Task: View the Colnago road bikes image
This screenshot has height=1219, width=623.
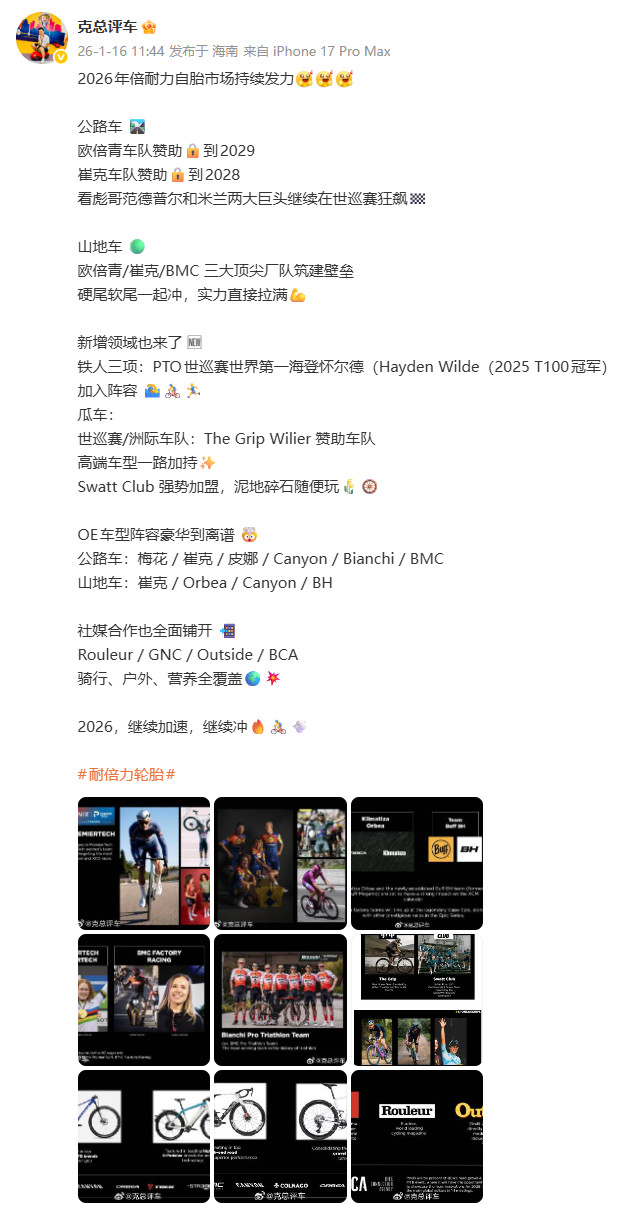Action: click(280, 1136)
